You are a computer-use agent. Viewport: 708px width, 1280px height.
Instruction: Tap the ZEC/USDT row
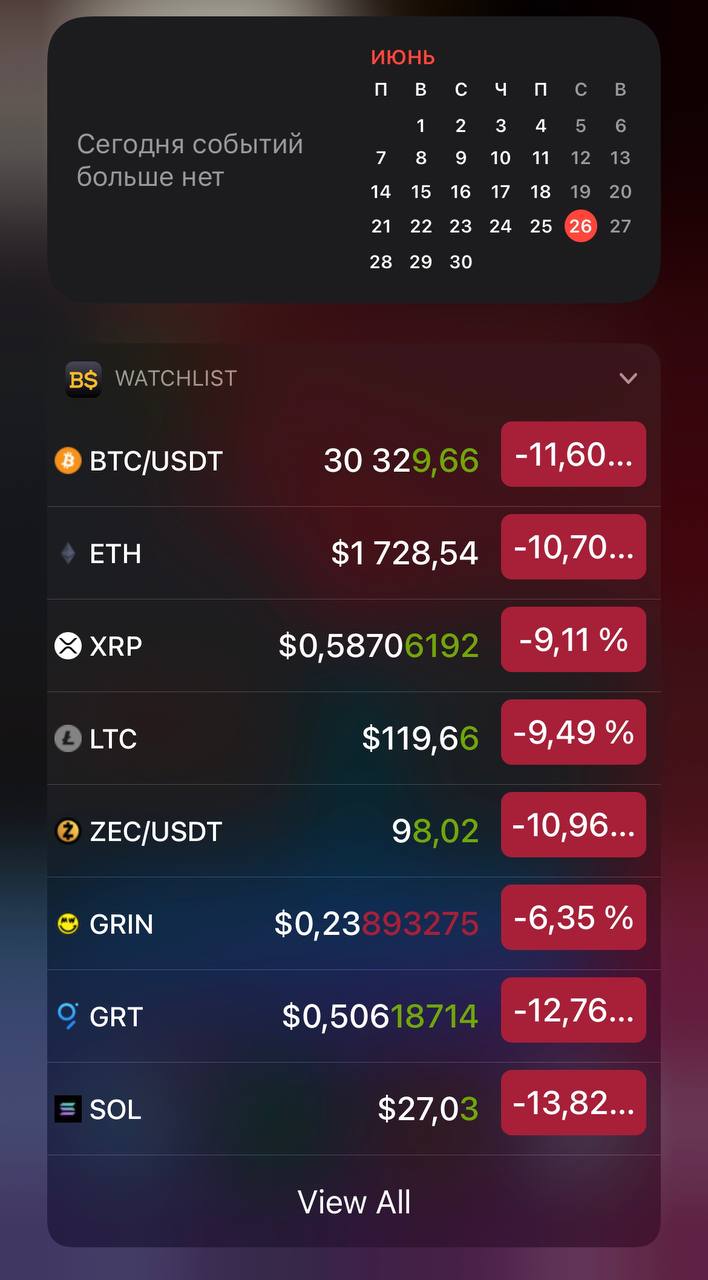(x=354, y=831)
